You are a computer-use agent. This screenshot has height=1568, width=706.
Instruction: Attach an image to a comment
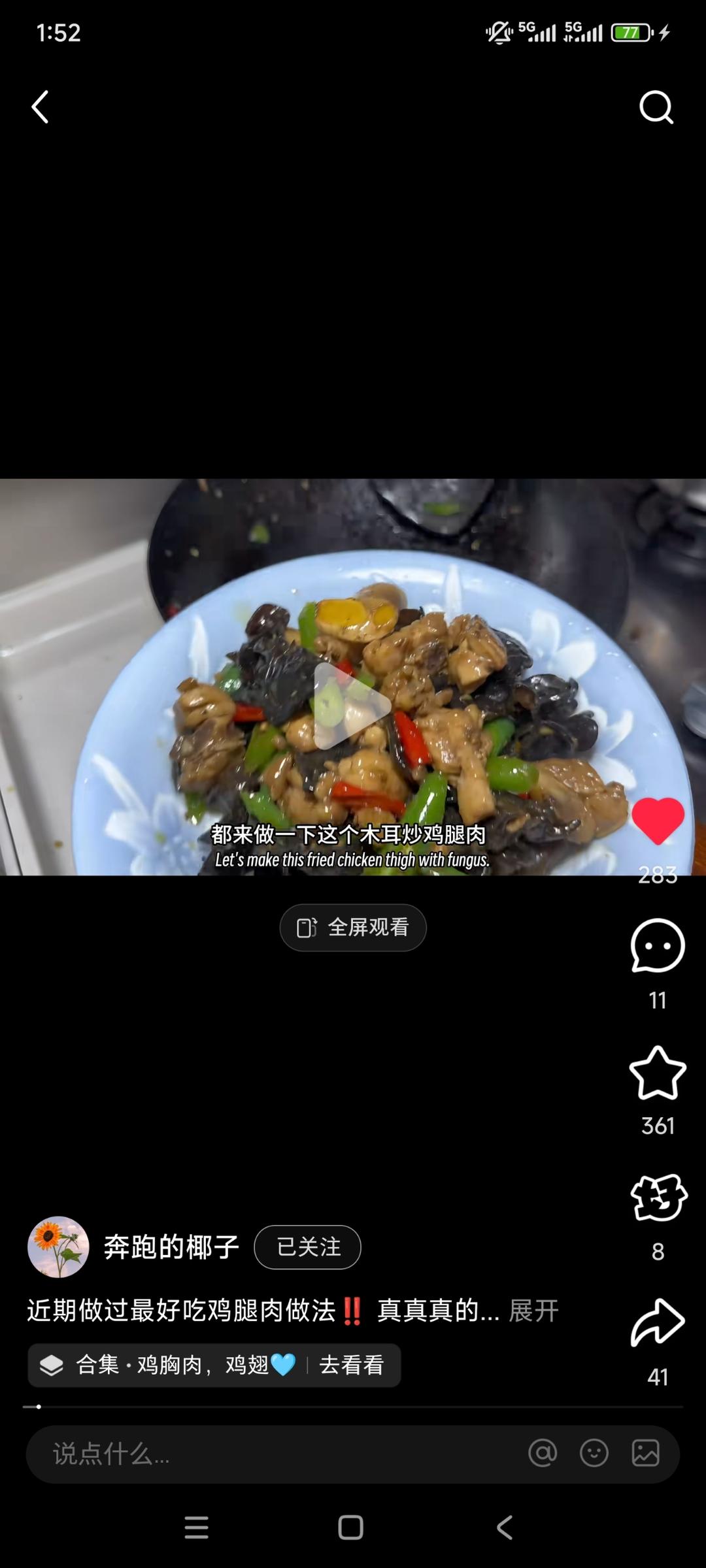click(x=645, y=1454)
